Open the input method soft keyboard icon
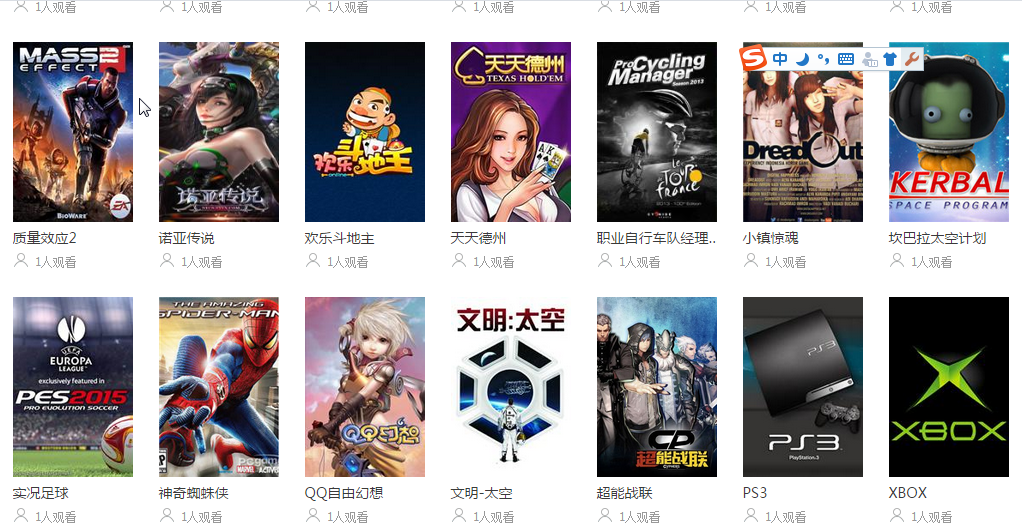The width and height of the screenshot is (1022, 524). (x=846, y=59)
